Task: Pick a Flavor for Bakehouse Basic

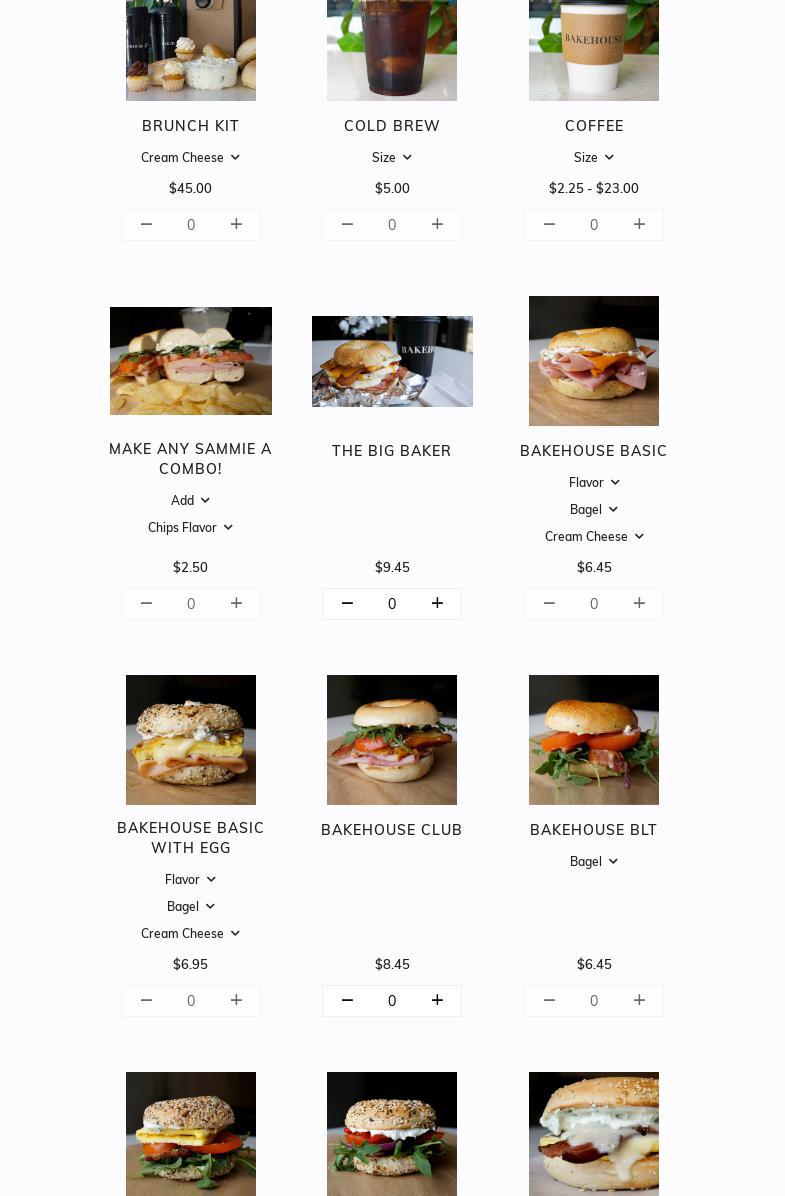Action: (x=594, y=482)
